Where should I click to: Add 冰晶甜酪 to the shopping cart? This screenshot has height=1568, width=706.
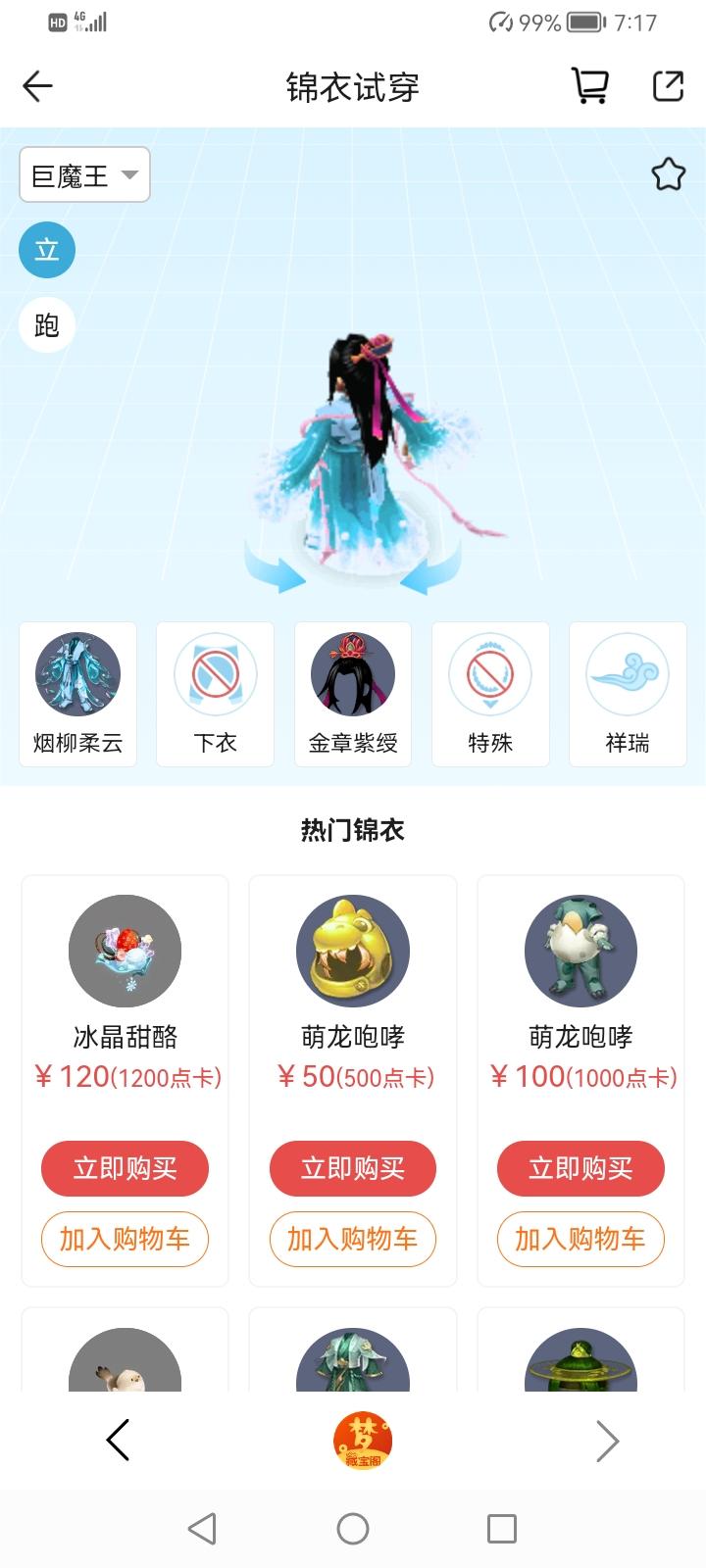125,1240
